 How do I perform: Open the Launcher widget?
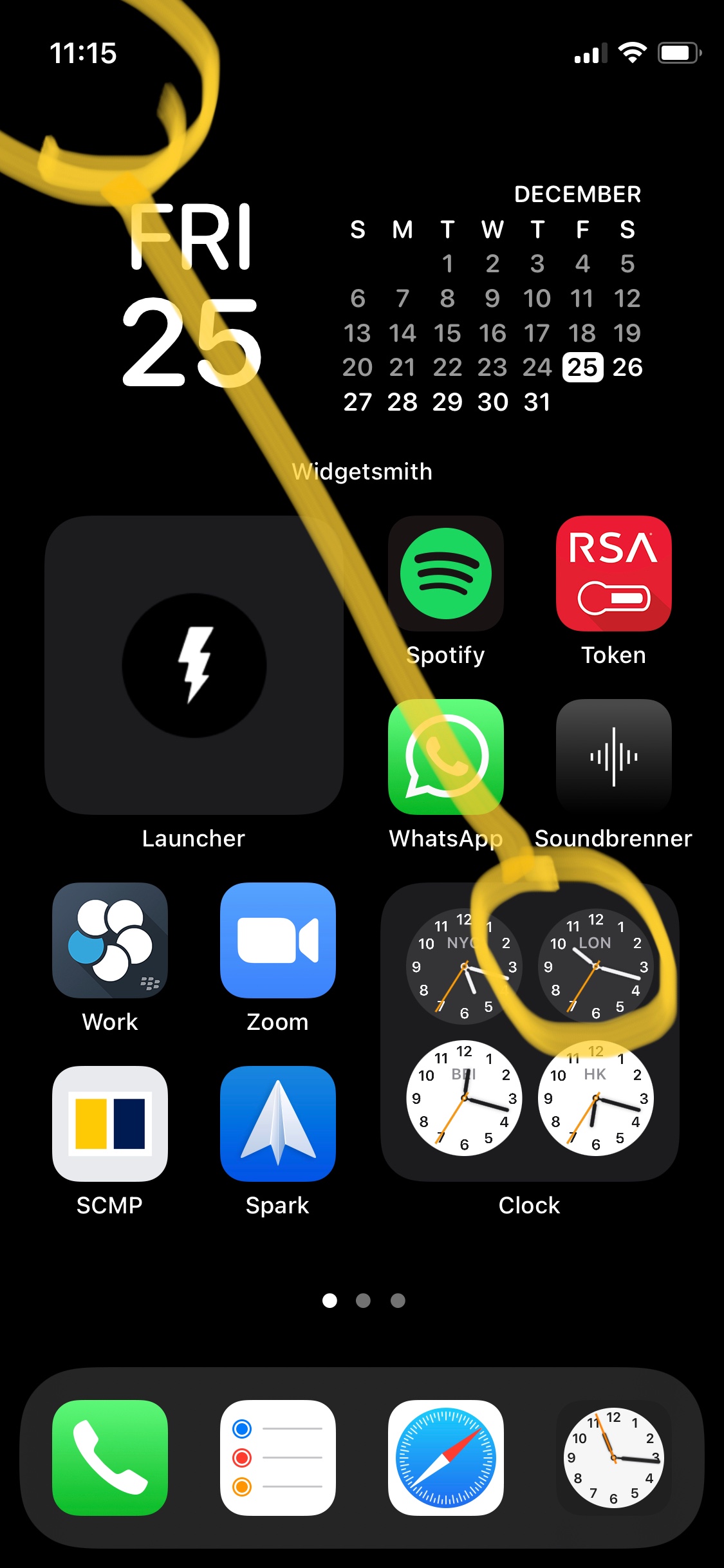click(194, 665)
